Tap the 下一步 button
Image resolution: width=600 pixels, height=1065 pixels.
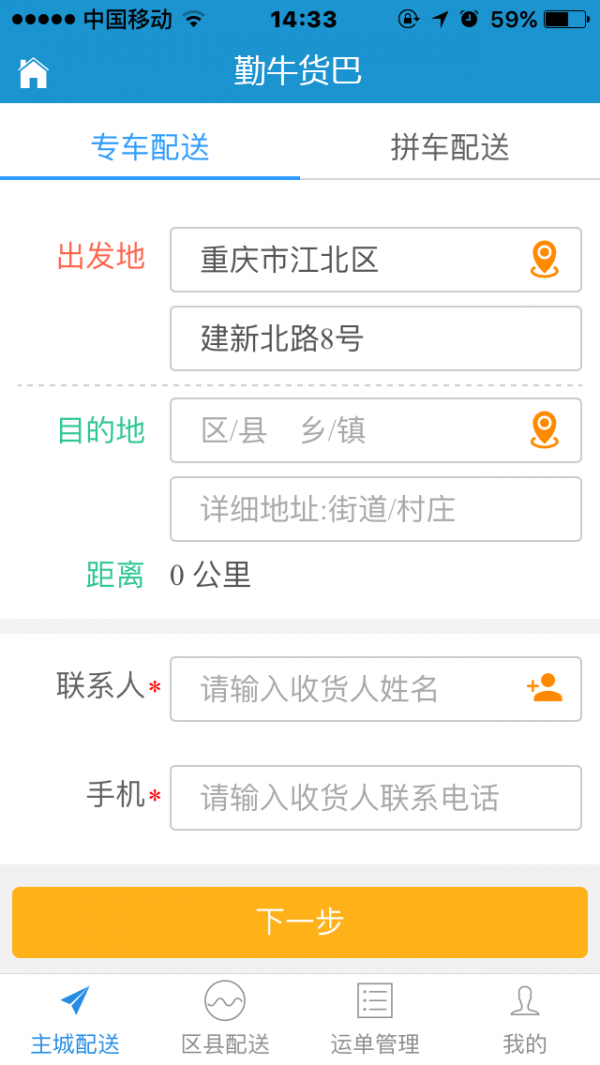pos(300,922)
